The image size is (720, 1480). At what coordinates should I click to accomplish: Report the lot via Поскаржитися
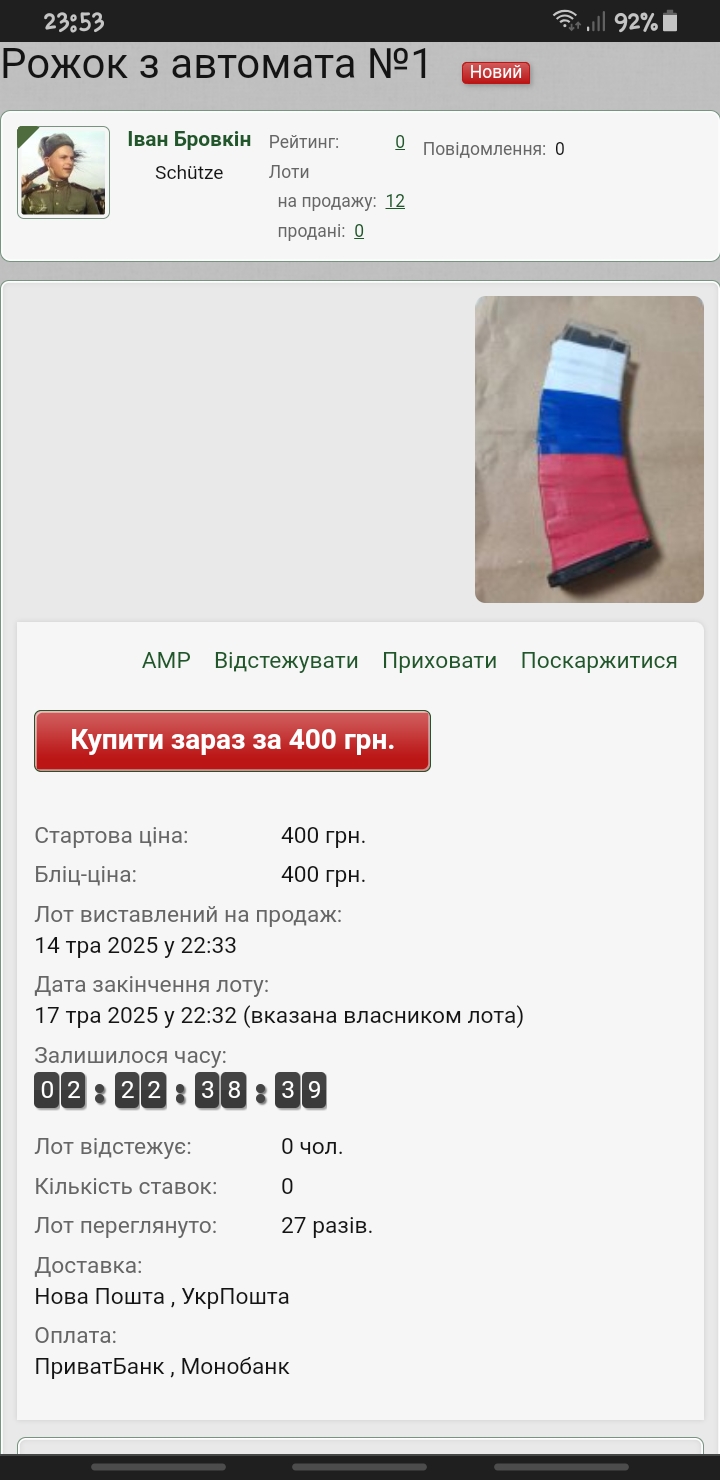(599, 660)
